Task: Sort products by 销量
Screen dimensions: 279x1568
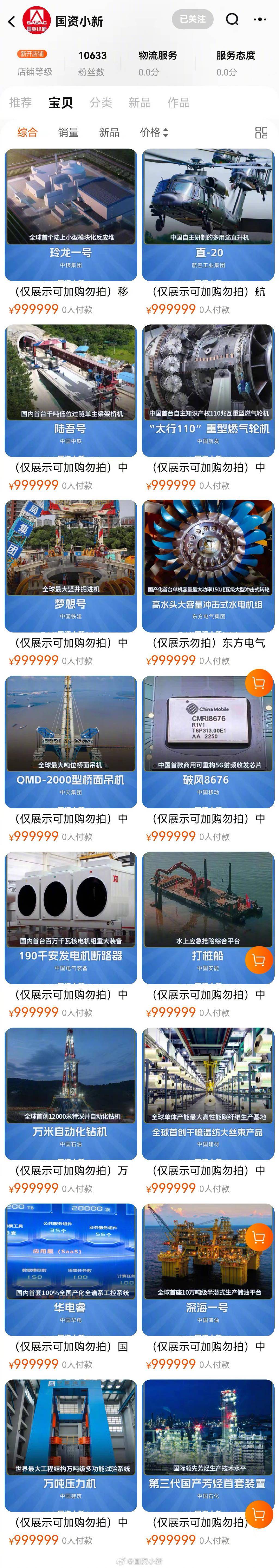Action: pos(68,133)
